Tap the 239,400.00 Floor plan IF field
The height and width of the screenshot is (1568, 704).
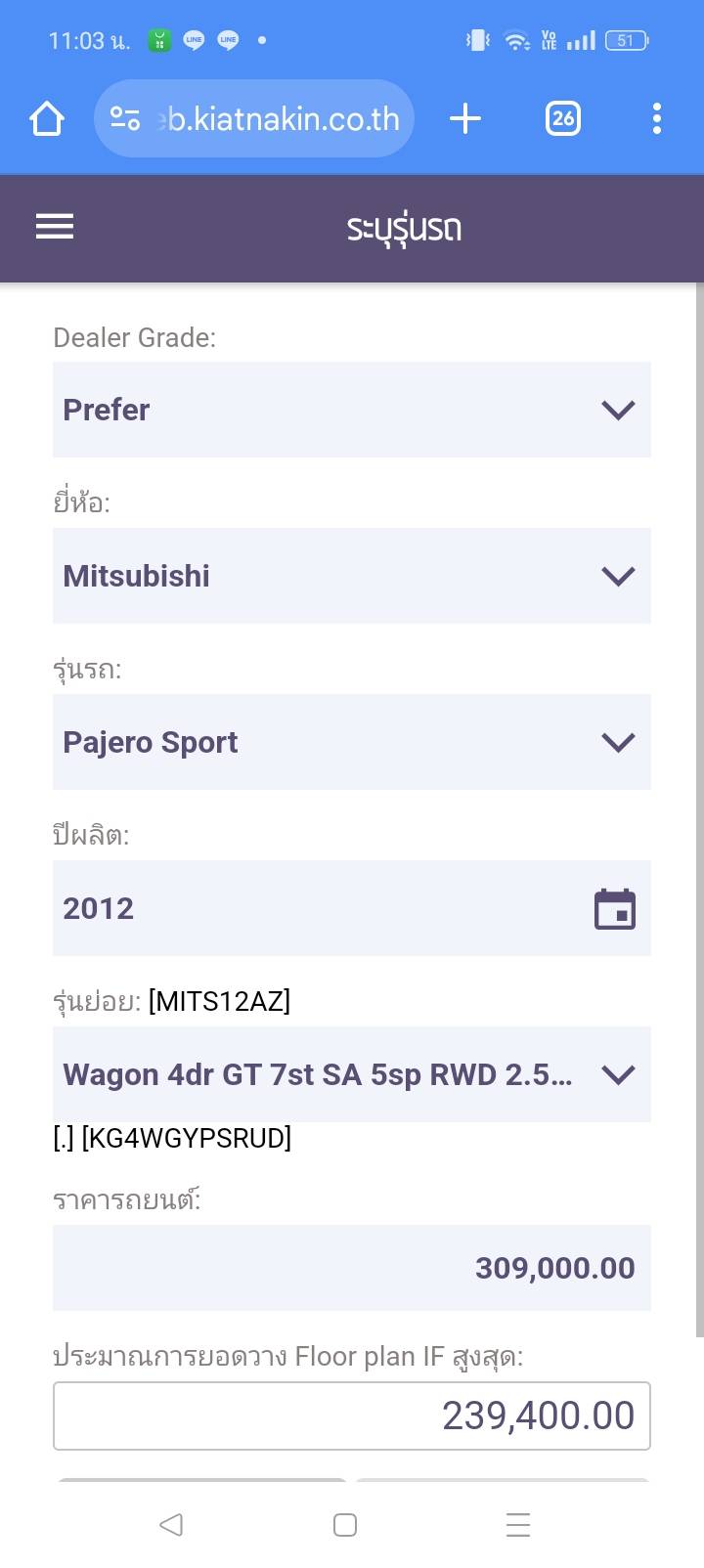(x=352, y=1416)
